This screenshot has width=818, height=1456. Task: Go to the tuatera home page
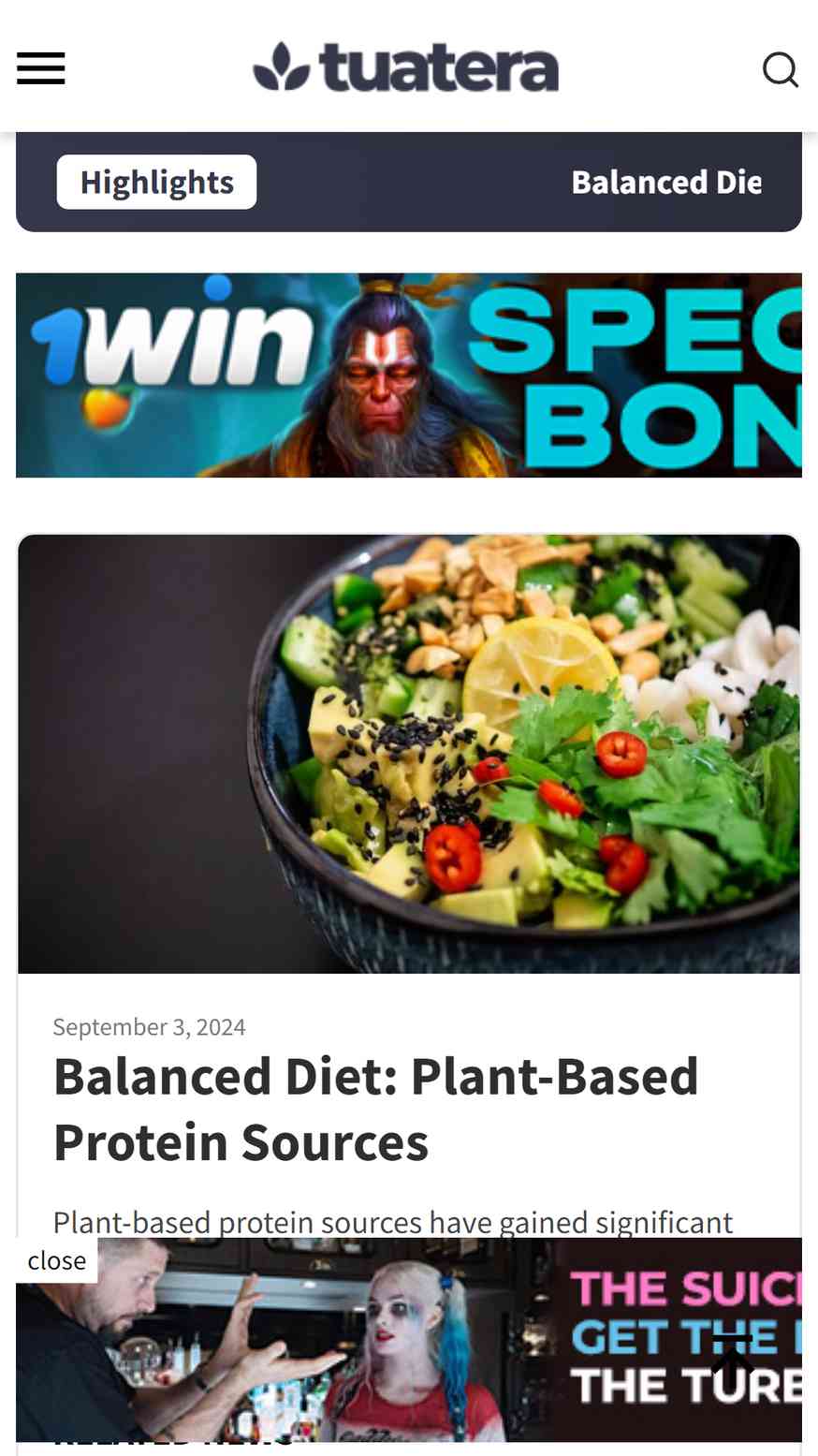coord(405,67)
